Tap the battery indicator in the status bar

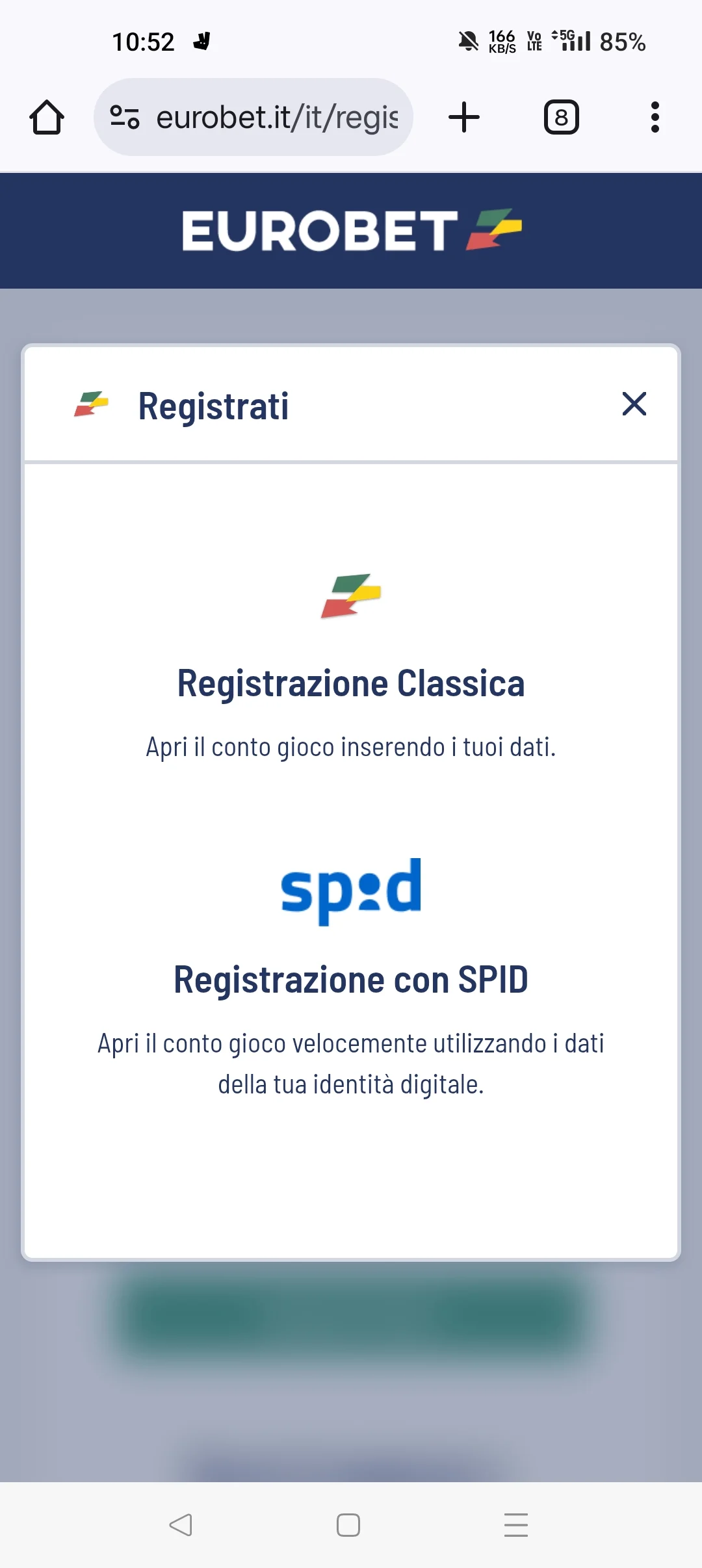click(x=622, y=41)
